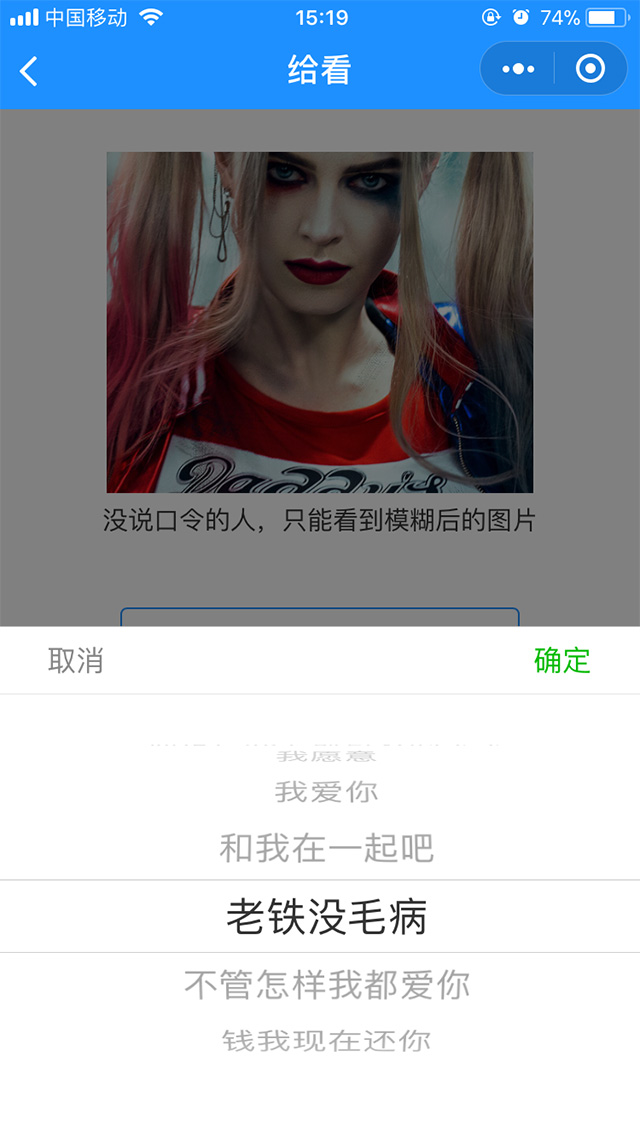
Task: Select 老铁没毛病 option
Action: pyautogui.click(x=326, y=917)
